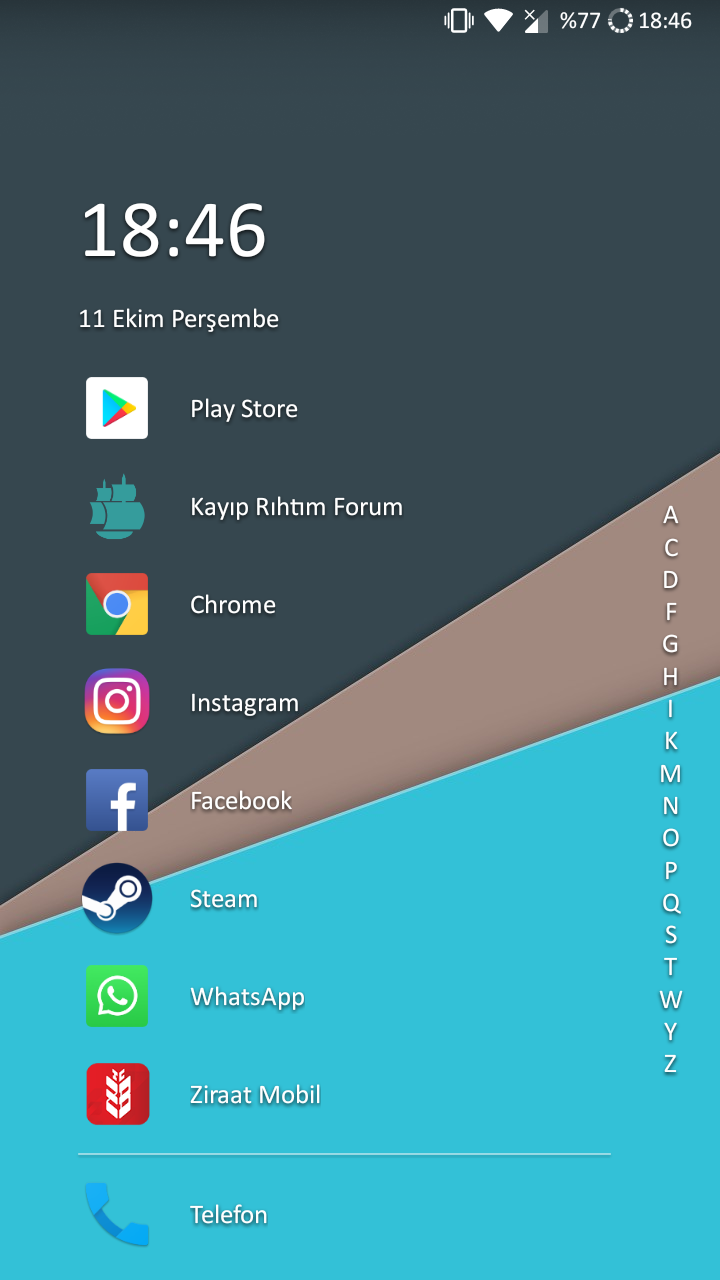Jump to letter M apps
Image resolution: width=720 pixels, height=1280 pixels.
(x=671, y=773)
